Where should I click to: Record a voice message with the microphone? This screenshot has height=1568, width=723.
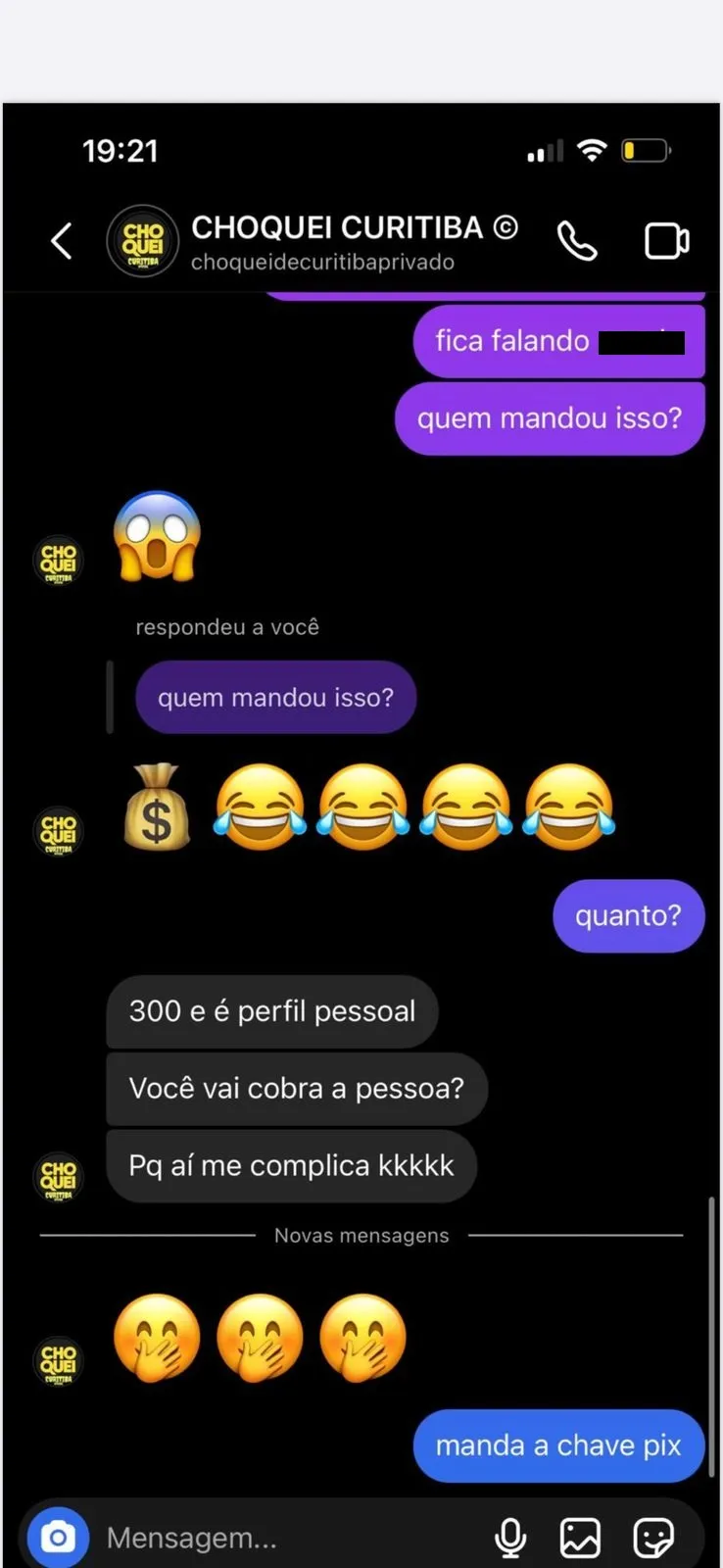tap(510, 1538)
